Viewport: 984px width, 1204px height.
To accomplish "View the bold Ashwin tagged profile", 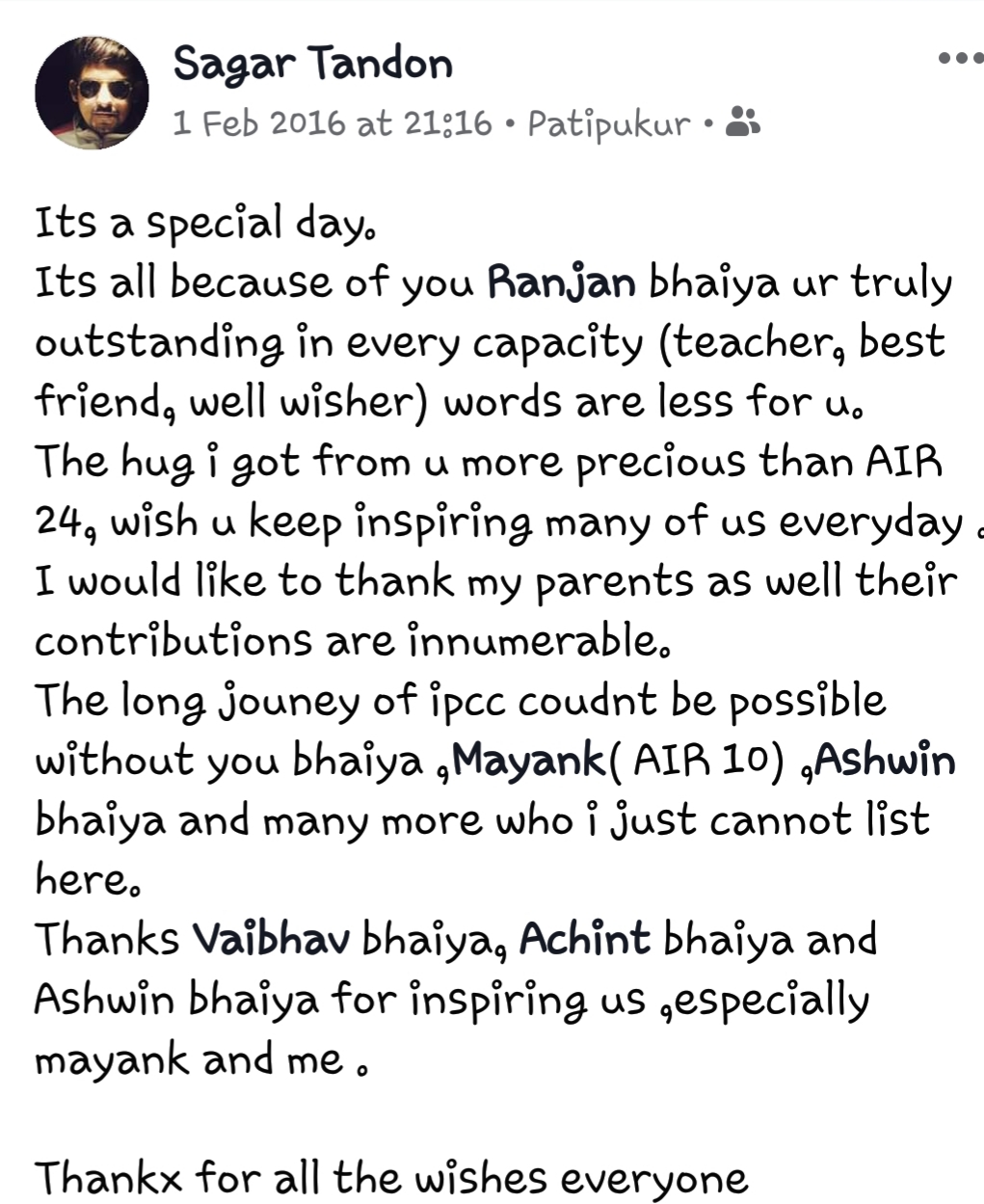I will pyautogui.click(x=885, y=761).
